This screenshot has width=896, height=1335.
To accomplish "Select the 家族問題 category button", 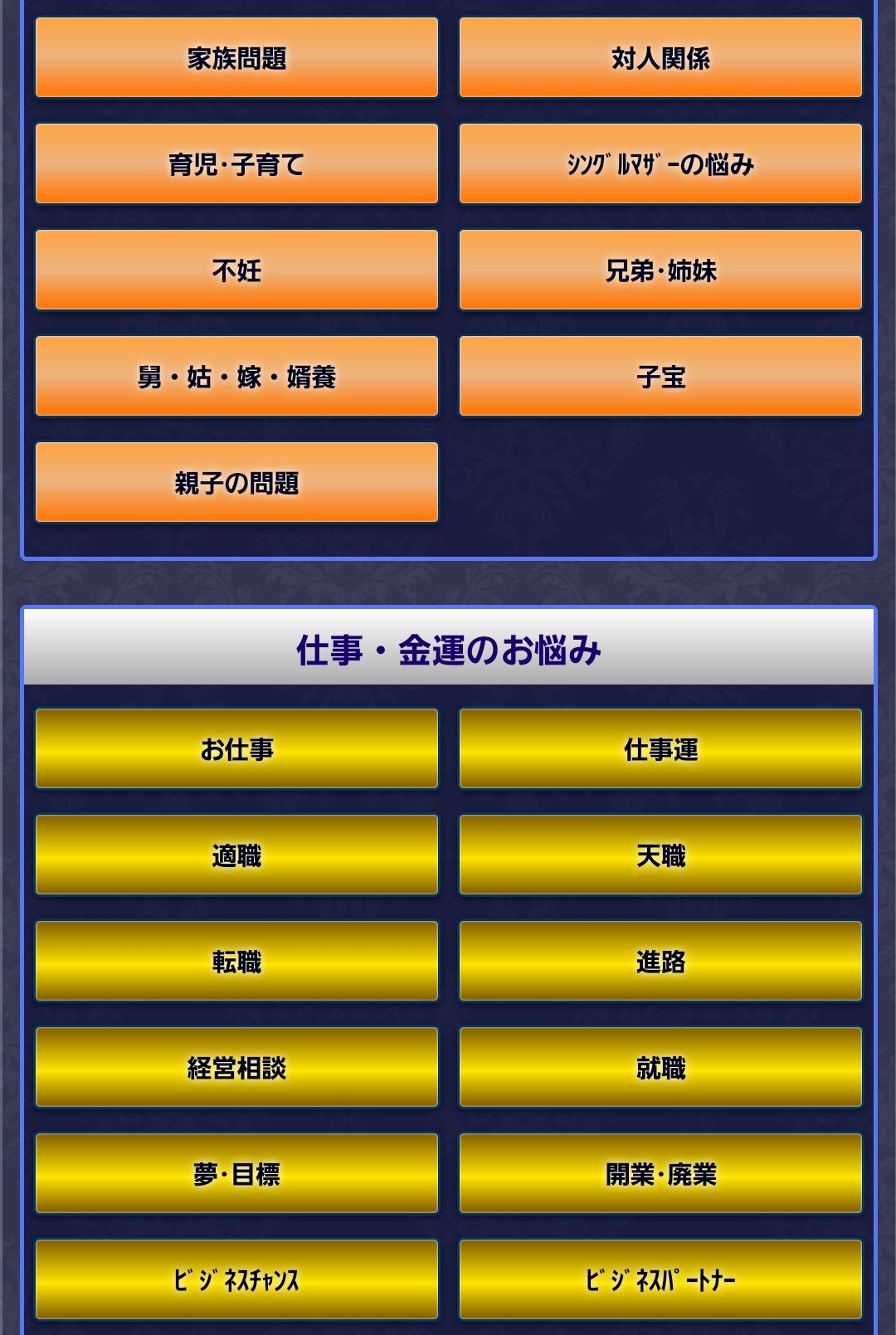I will pyautogui.click(x=236, y=58).
